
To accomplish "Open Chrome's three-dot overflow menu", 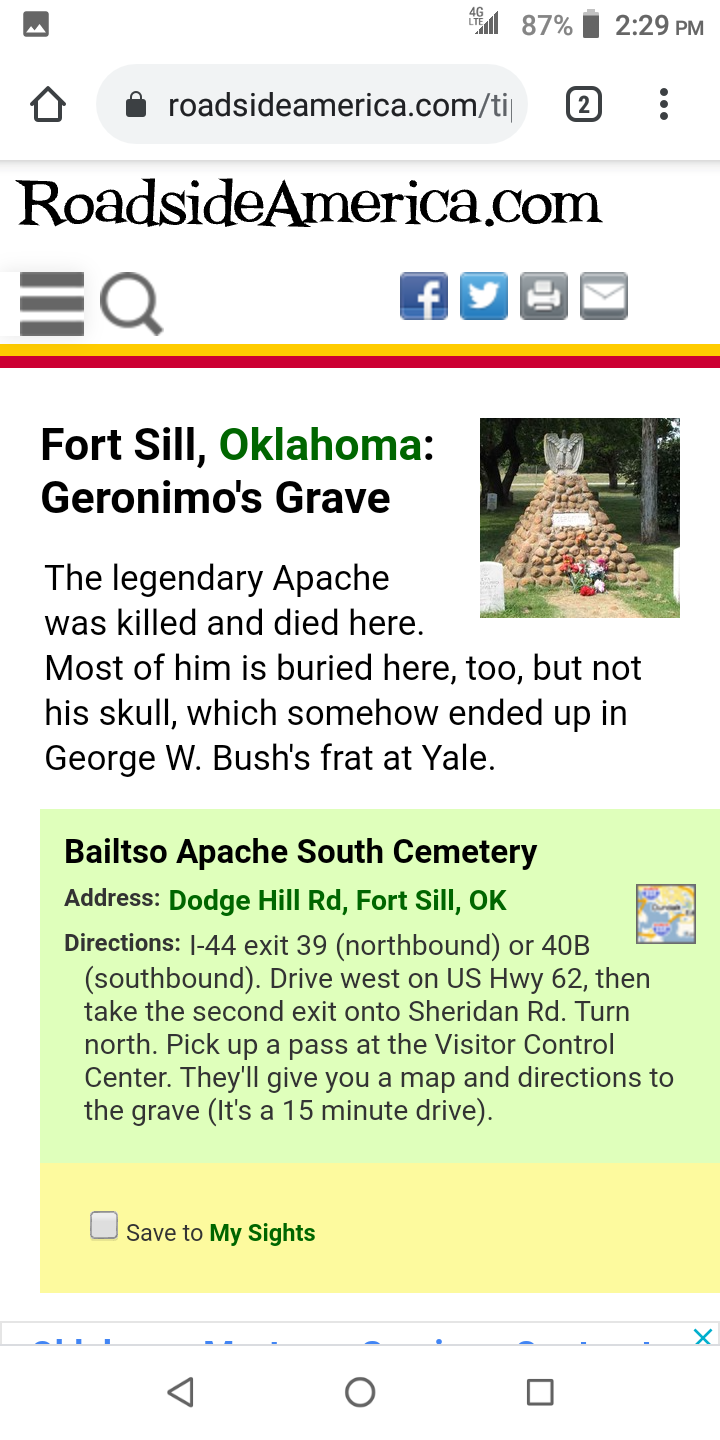I will 663,105.
